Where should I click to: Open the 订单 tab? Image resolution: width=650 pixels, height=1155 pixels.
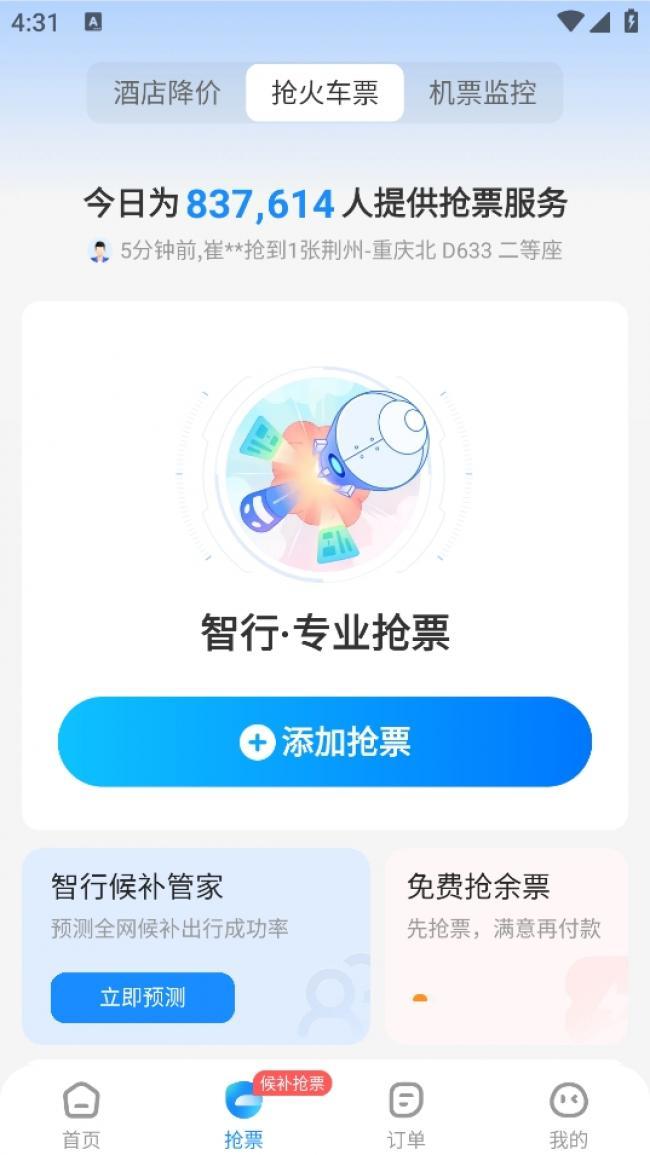pos(405,1113)
